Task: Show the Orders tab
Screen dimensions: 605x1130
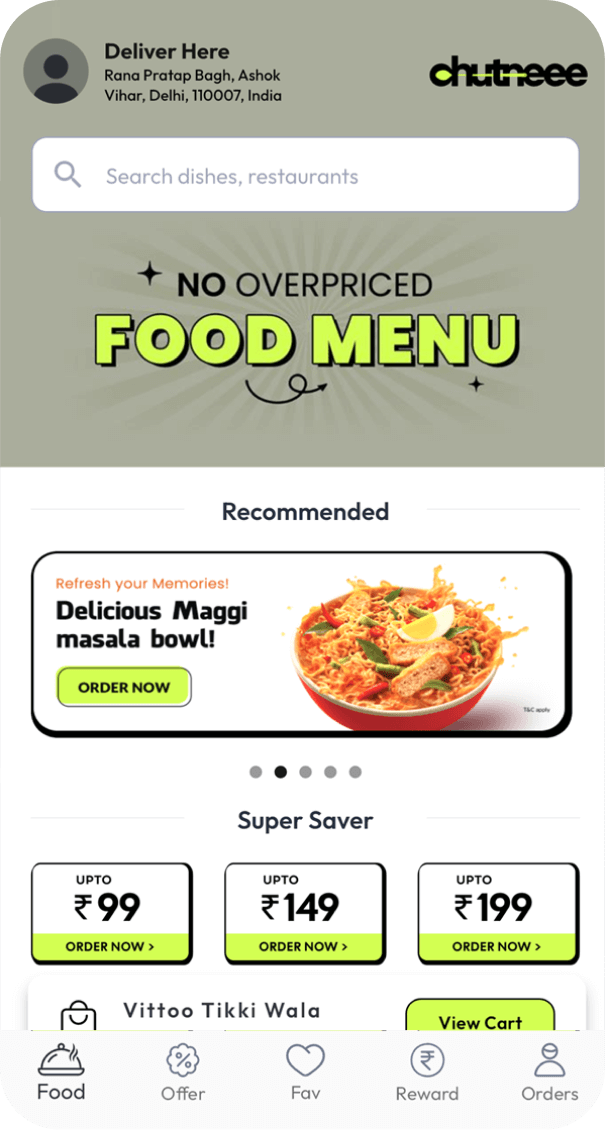Action: (x=549, y=1072)
